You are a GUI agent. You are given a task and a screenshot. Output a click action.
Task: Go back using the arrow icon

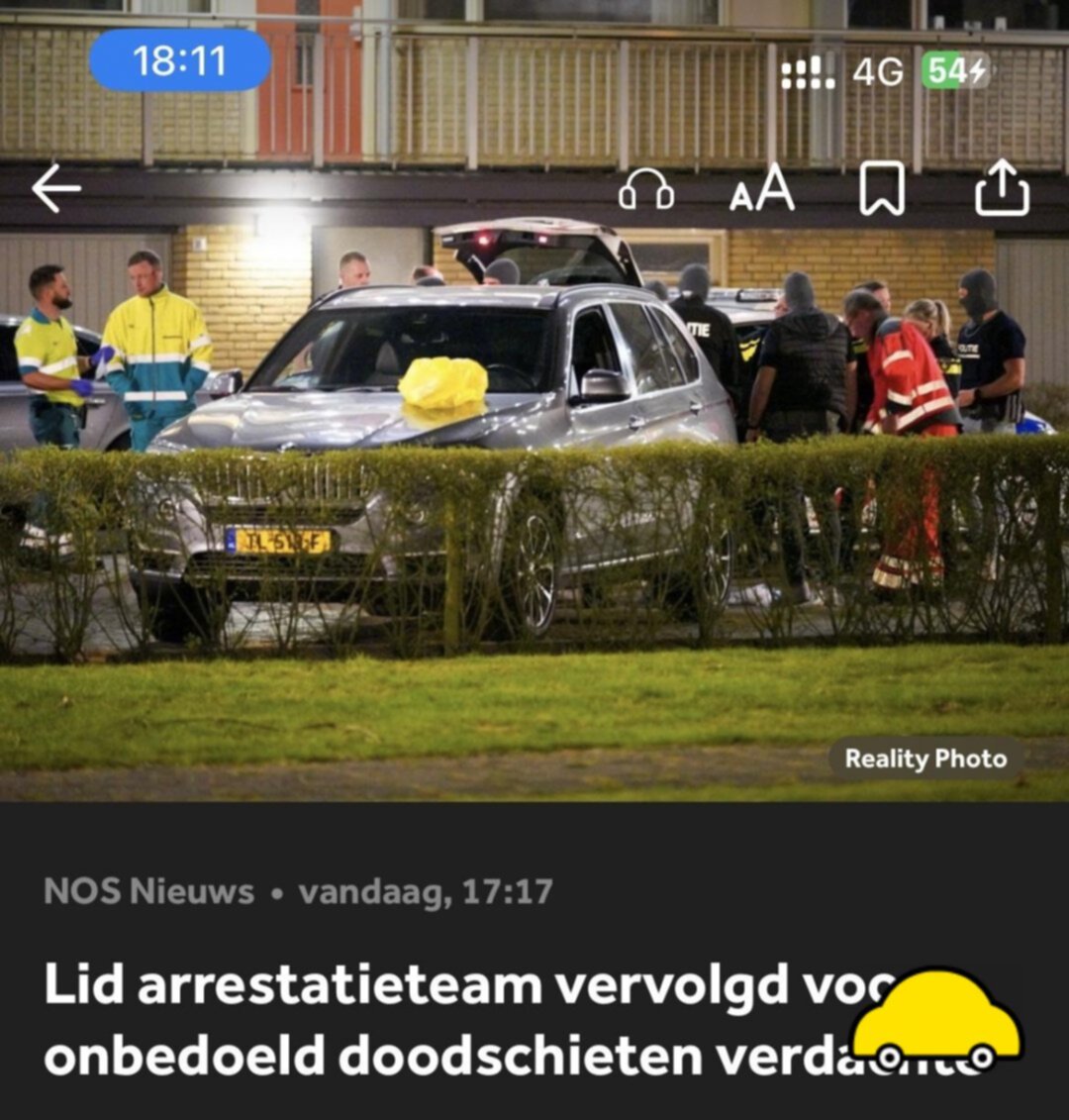pos(55,189)
